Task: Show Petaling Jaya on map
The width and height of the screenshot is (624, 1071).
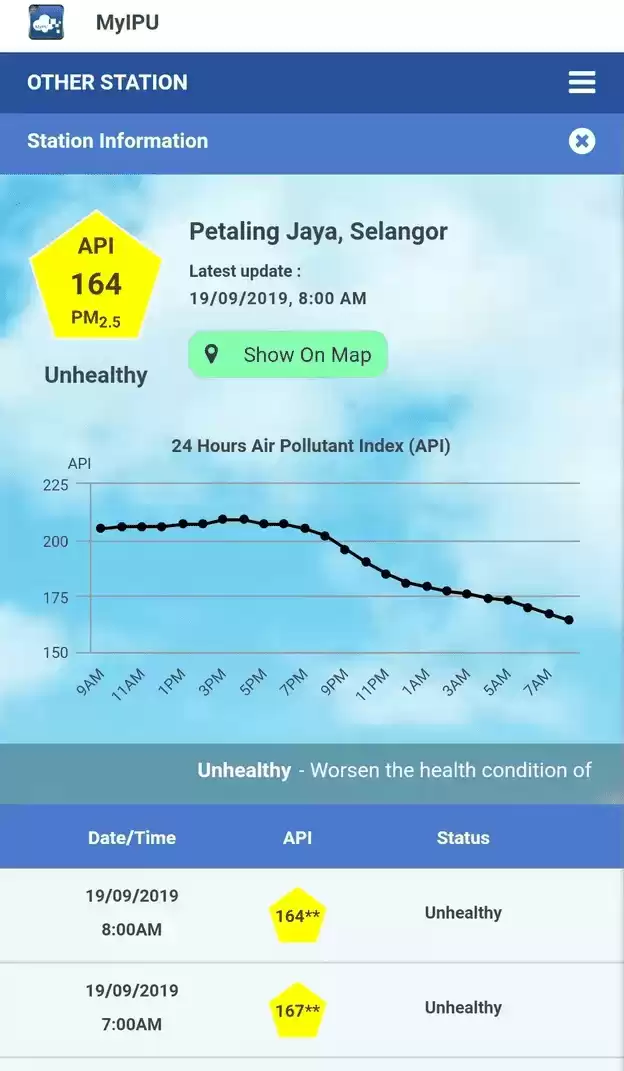Action: (288, 354)
